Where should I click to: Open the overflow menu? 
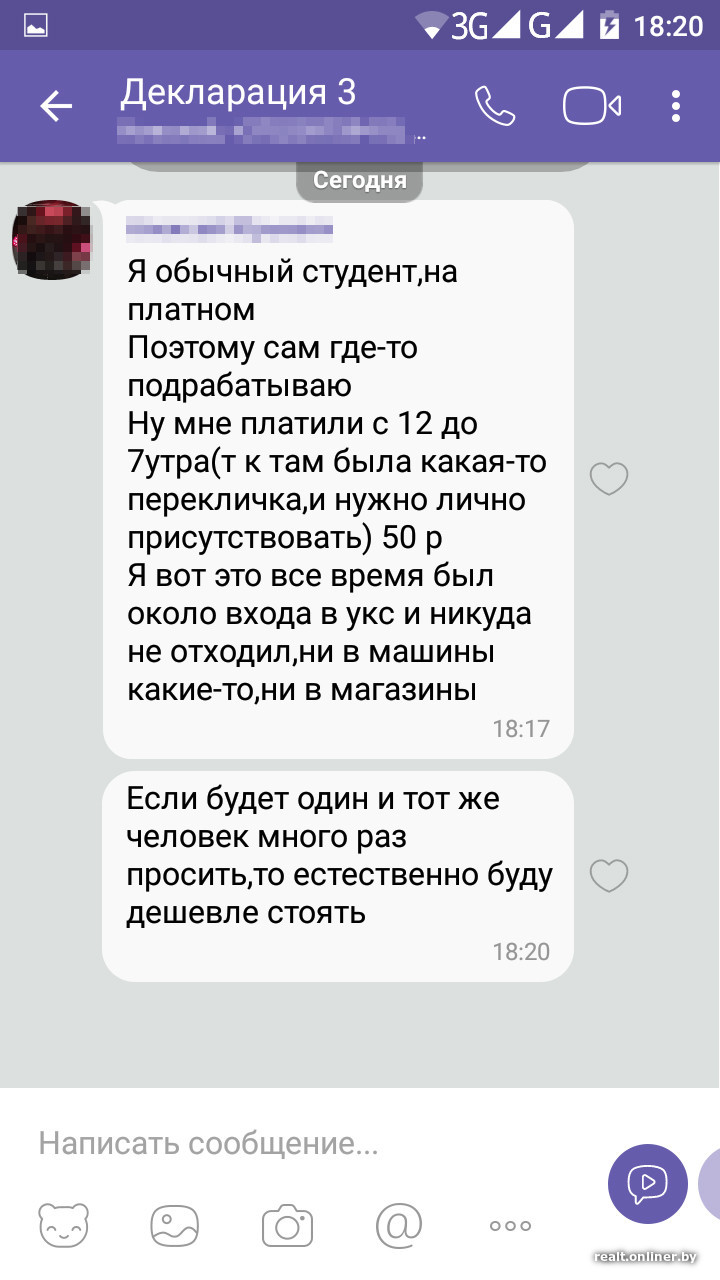(677, 106)
